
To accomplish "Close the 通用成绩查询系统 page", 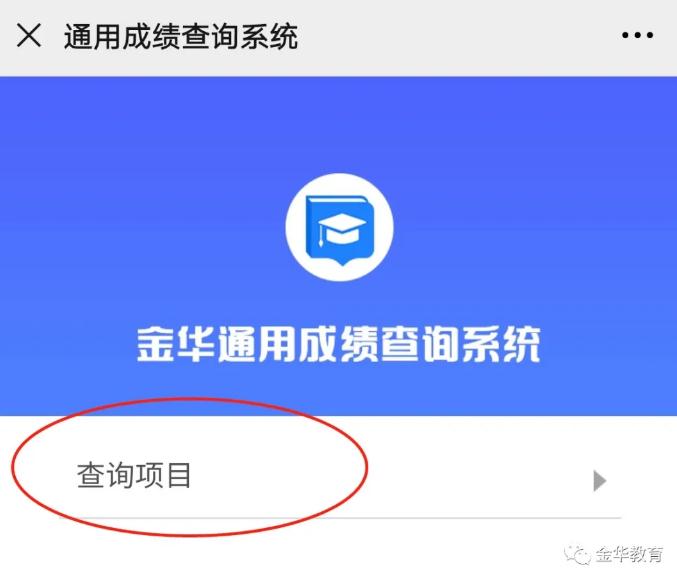I will pyautogui.click(x=29, y=36).
